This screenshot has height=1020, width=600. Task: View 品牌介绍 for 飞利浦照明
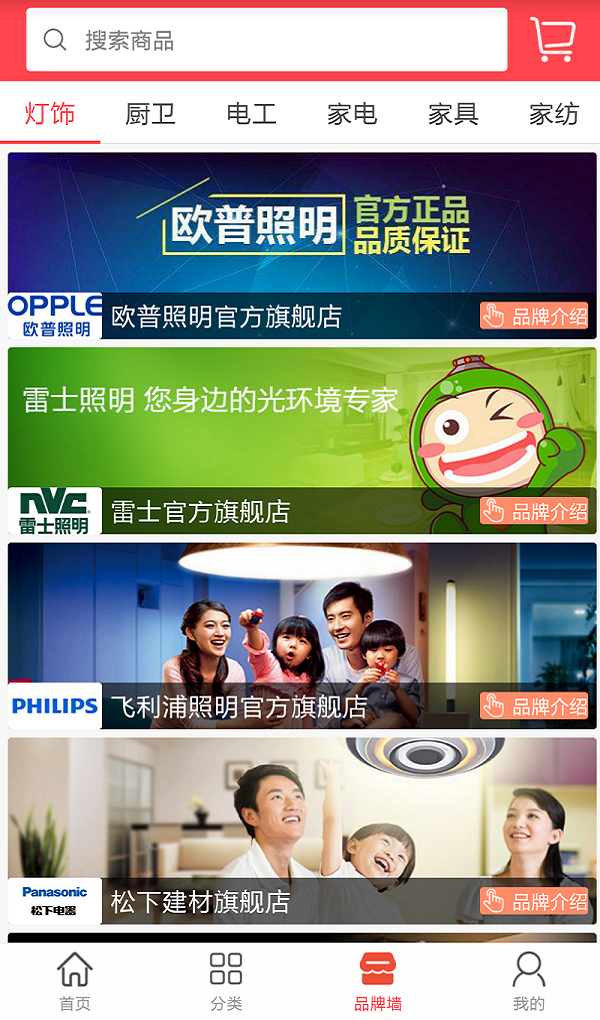click(x=534, y=706)
